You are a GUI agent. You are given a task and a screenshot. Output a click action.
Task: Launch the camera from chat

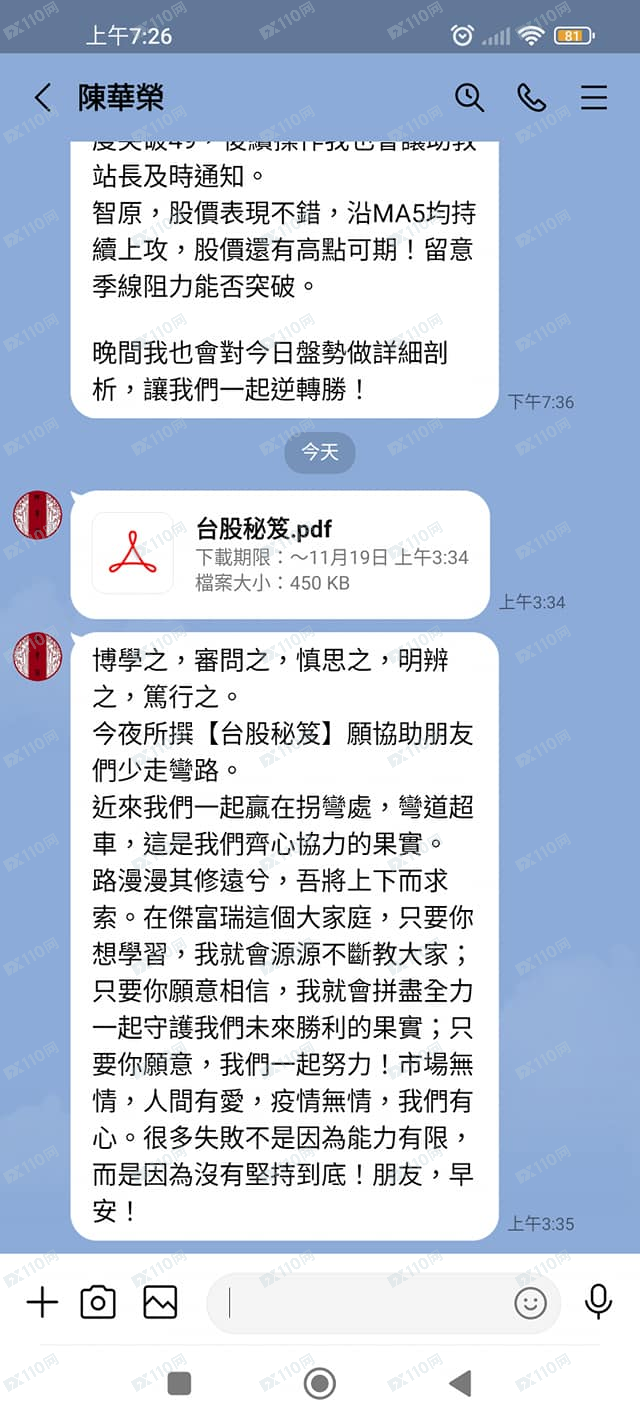(x=98, y=1302)
